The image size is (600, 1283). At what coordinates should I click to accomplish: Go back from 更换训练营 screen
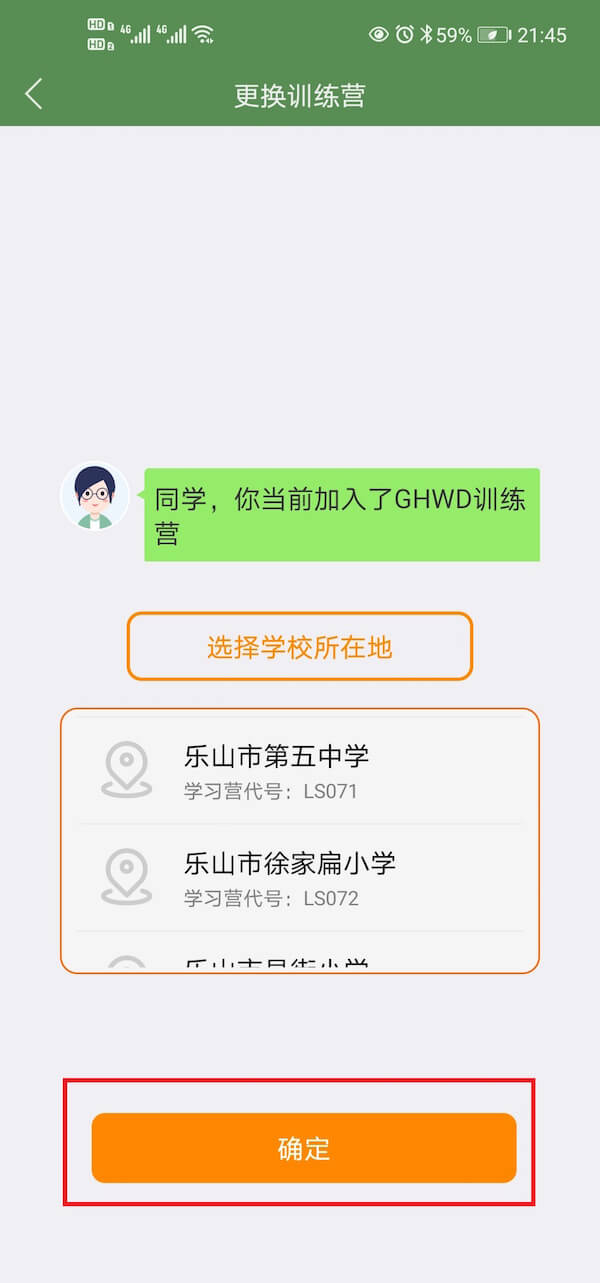click(x=34, y=95)
